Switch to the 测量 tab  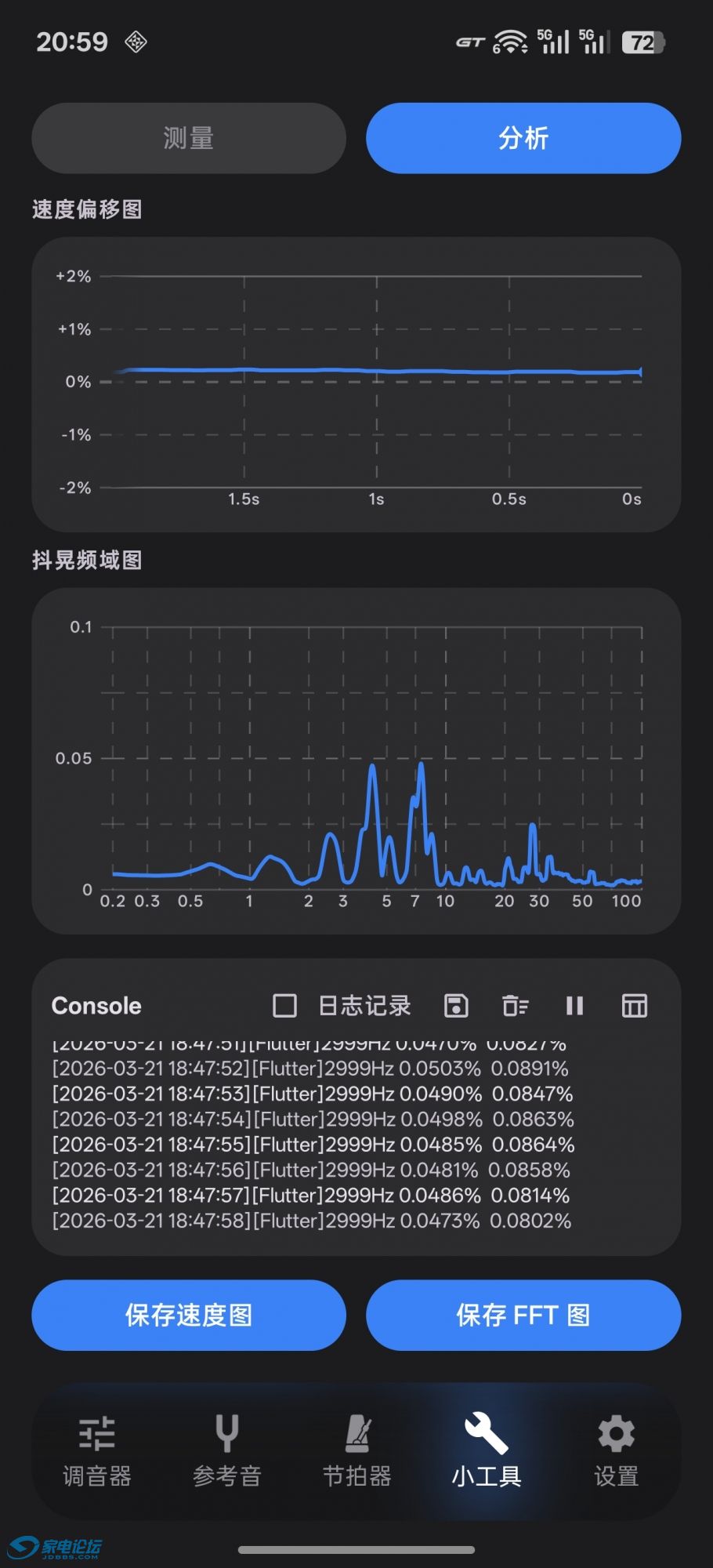click(x=188, y=138)
